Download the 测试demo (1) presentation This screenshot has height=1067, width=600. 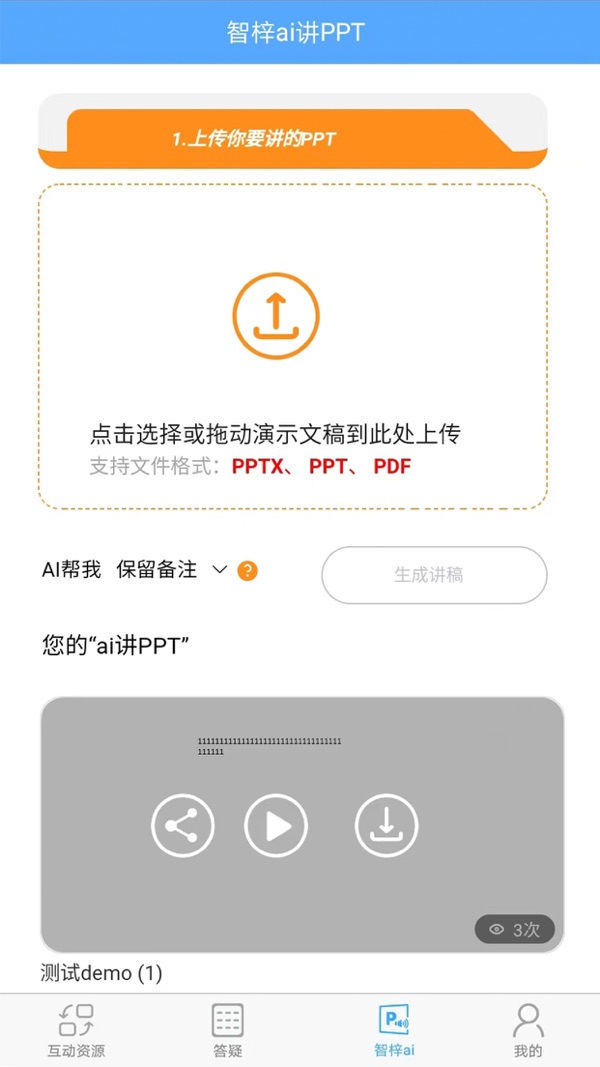(386, 826)
